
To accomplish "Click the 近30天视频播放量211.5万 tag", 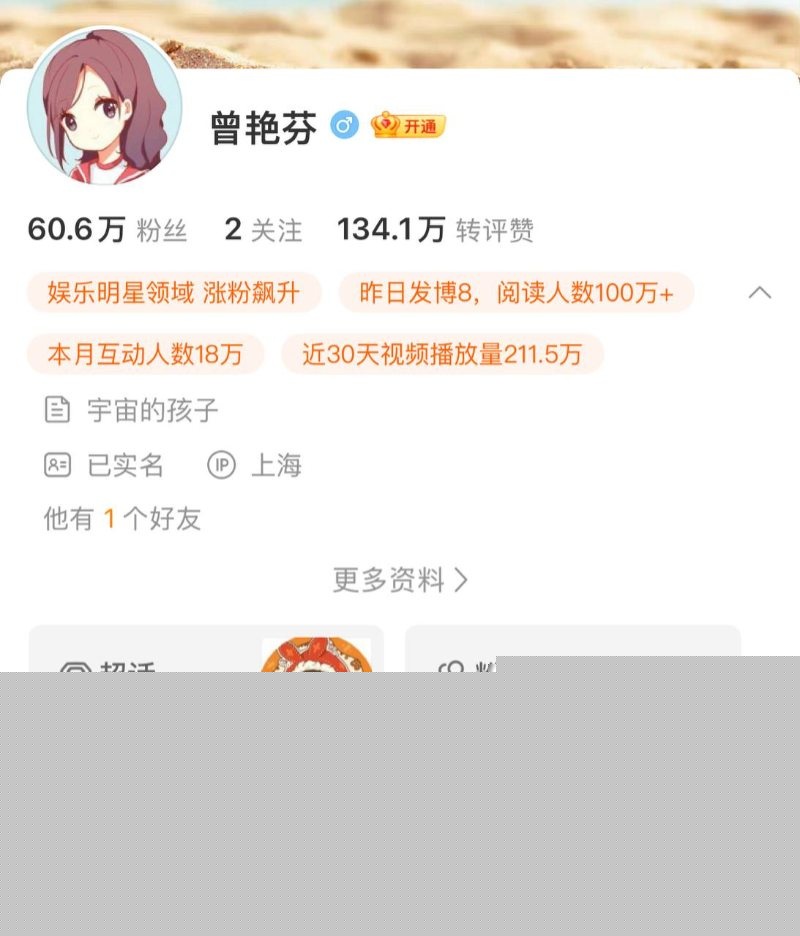I will click(443, 355).
